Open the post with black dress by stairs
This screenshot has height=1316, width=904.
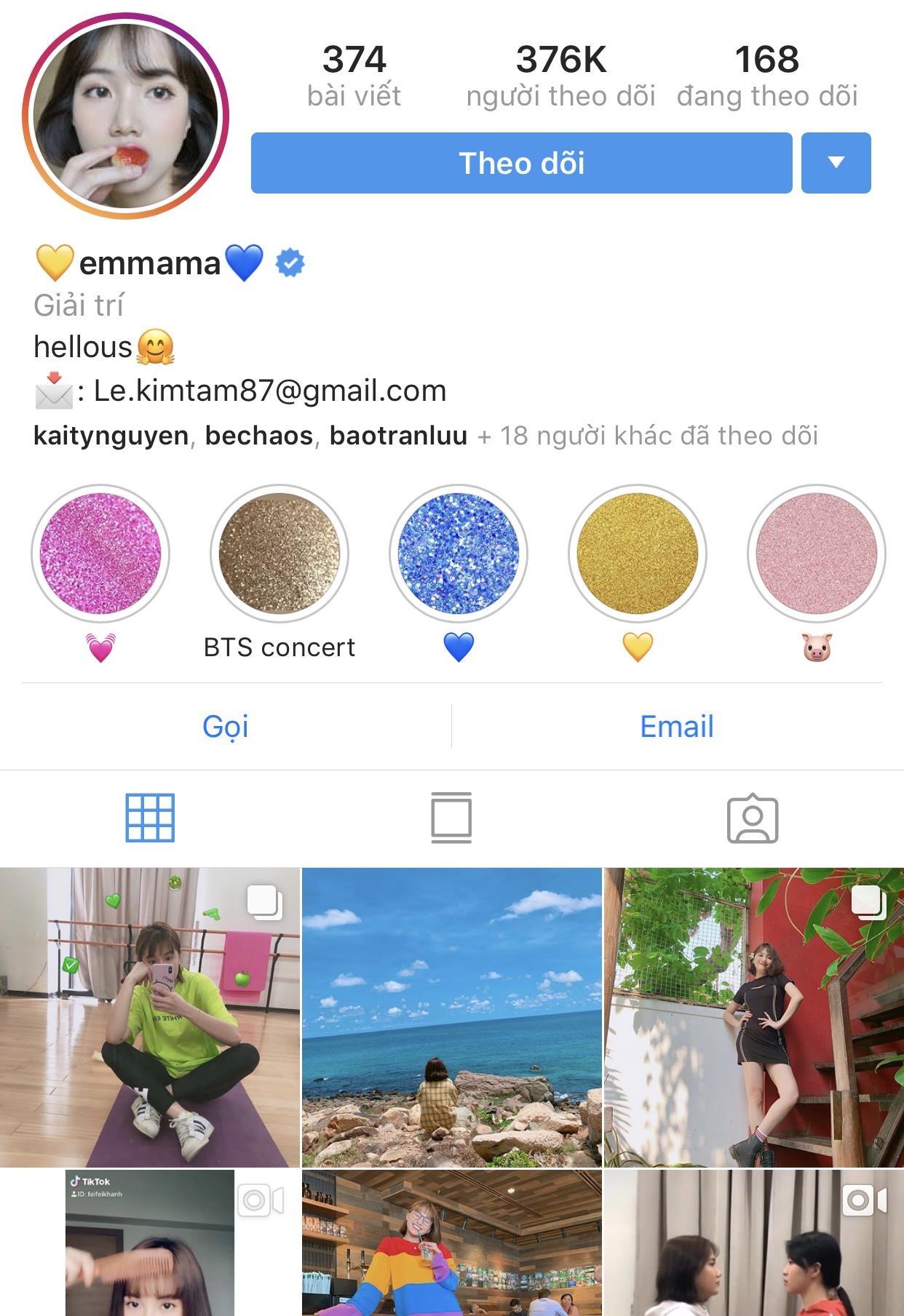(x=754, y=1017)
